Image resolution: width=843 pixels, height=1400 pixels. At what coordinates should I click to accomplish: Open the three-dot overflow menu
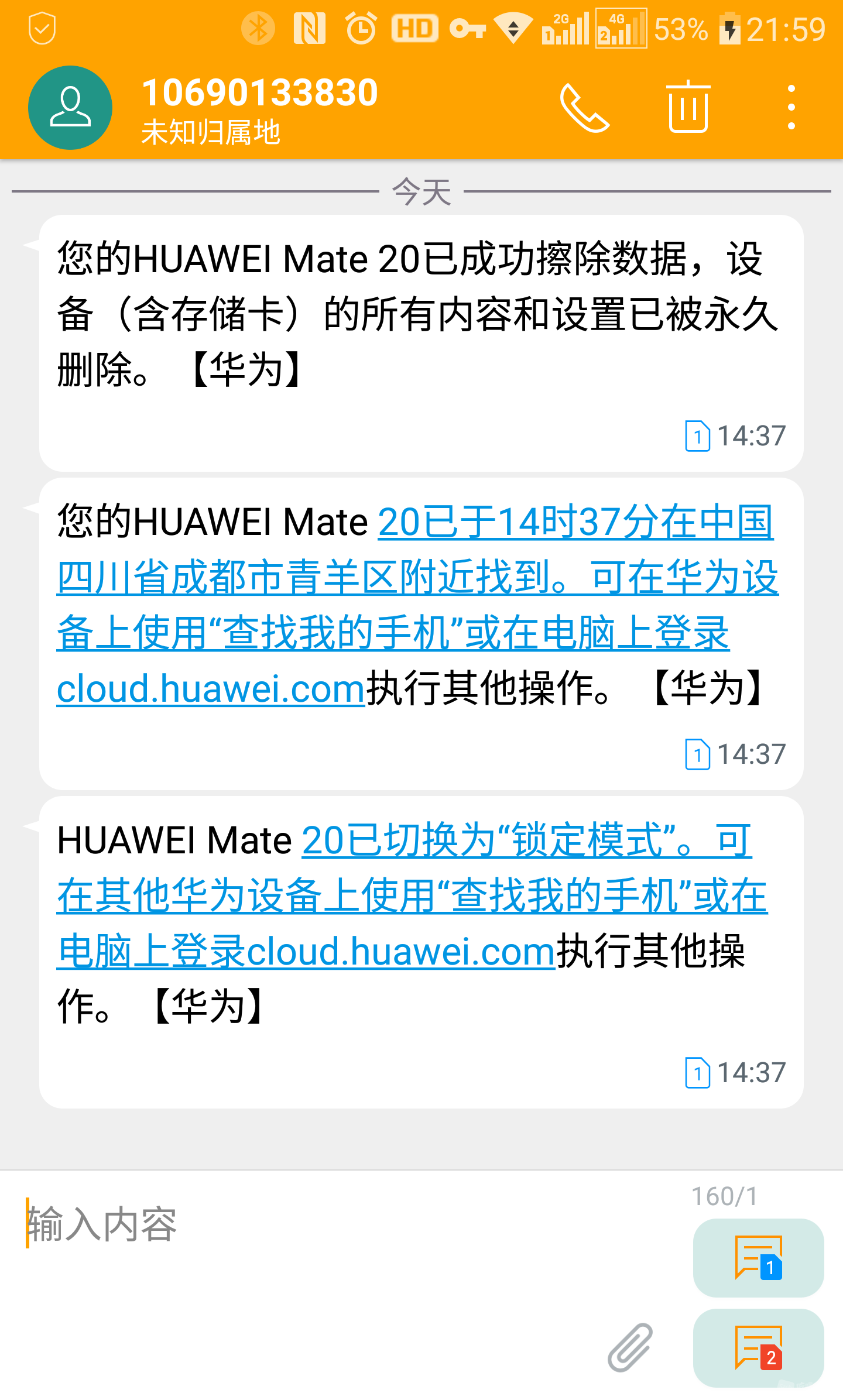tap(791, 108)
